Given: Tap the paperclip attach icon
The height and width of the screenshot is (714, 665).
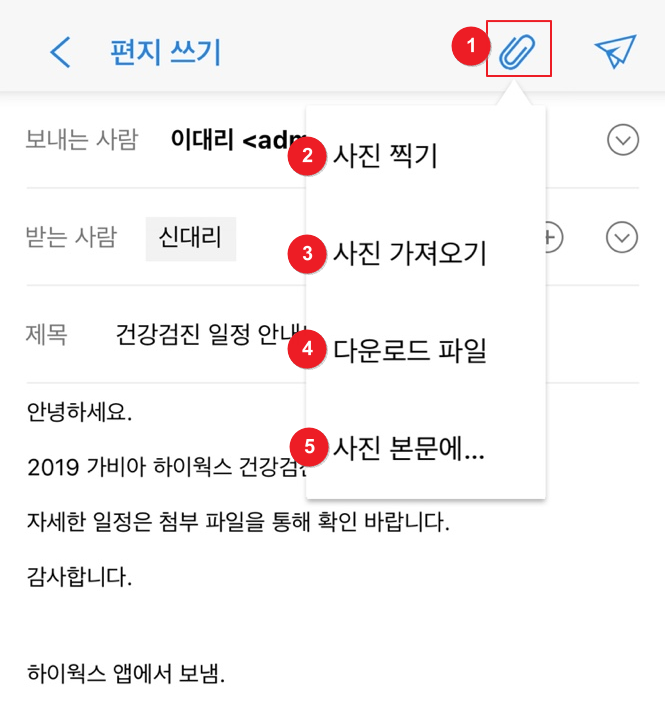Looking at the screenshot, I should coord(519,50).
